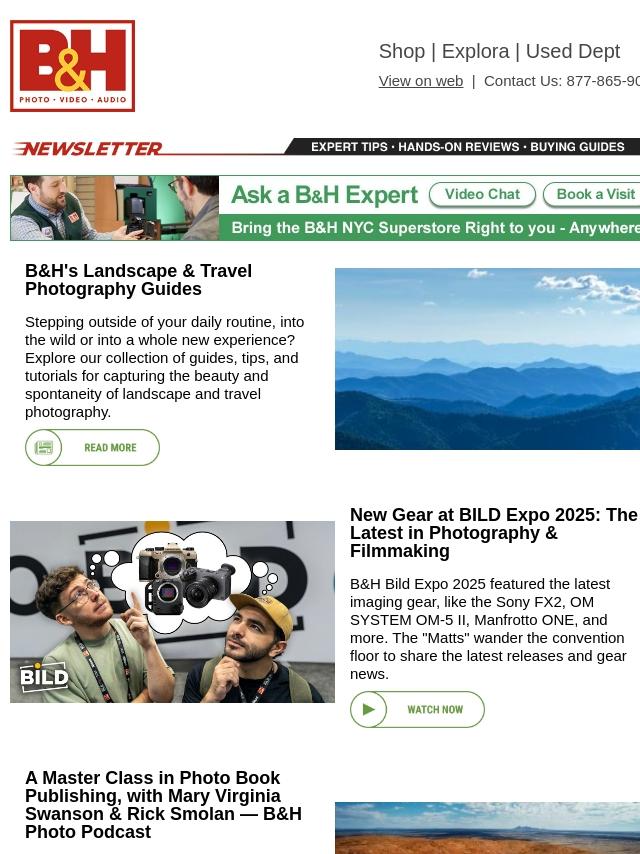Open View on web link

[420, 81]
